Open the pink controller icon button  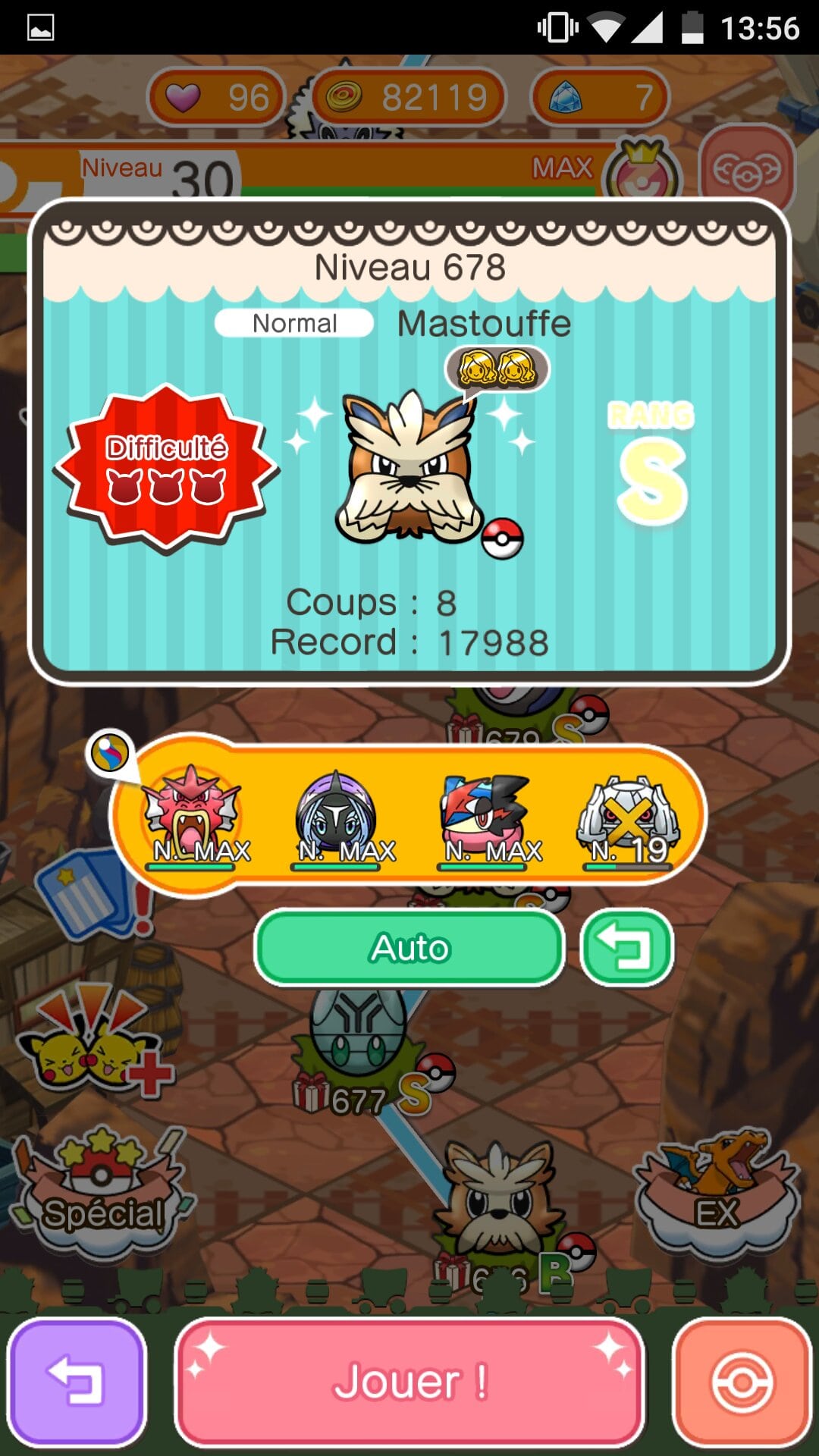point(747,171)
